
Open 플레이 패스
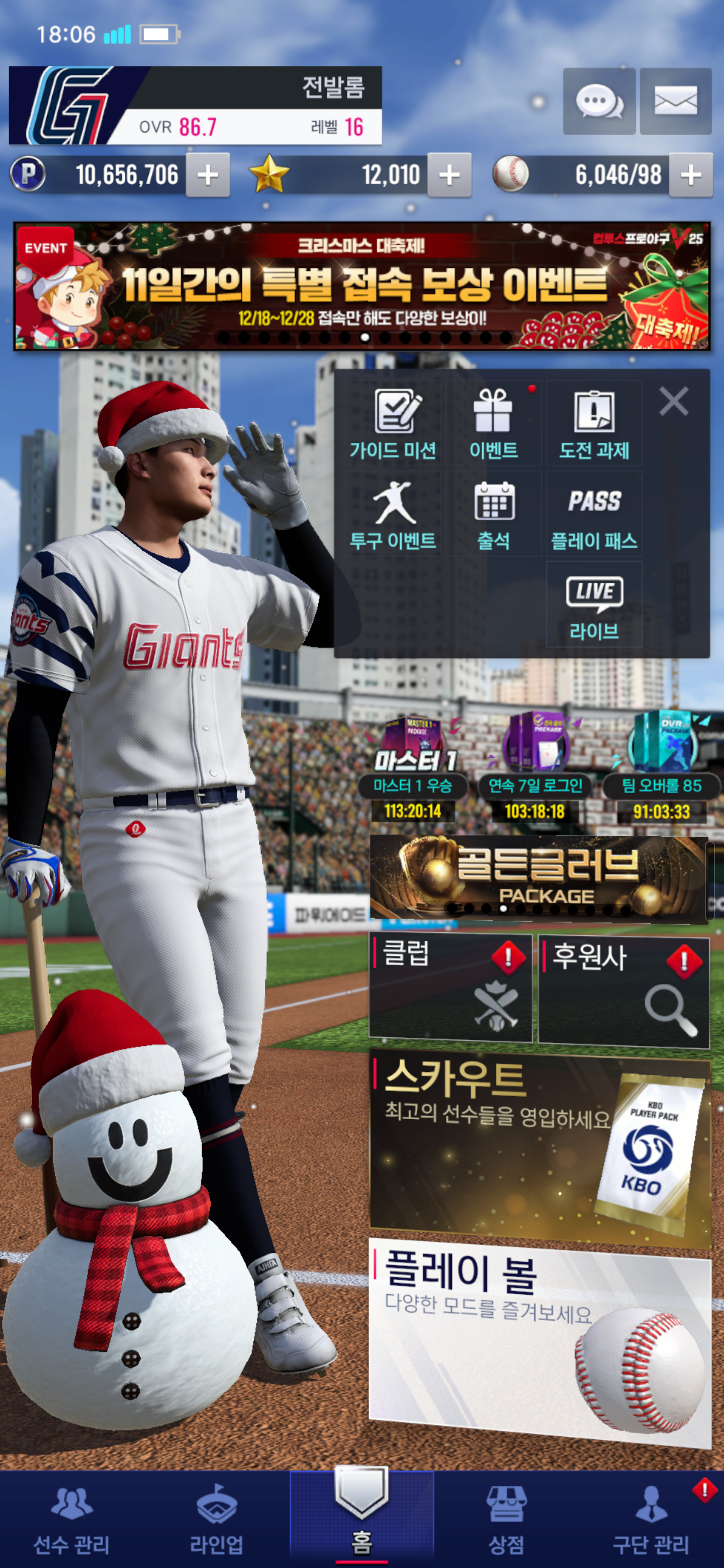coord(594,514)
